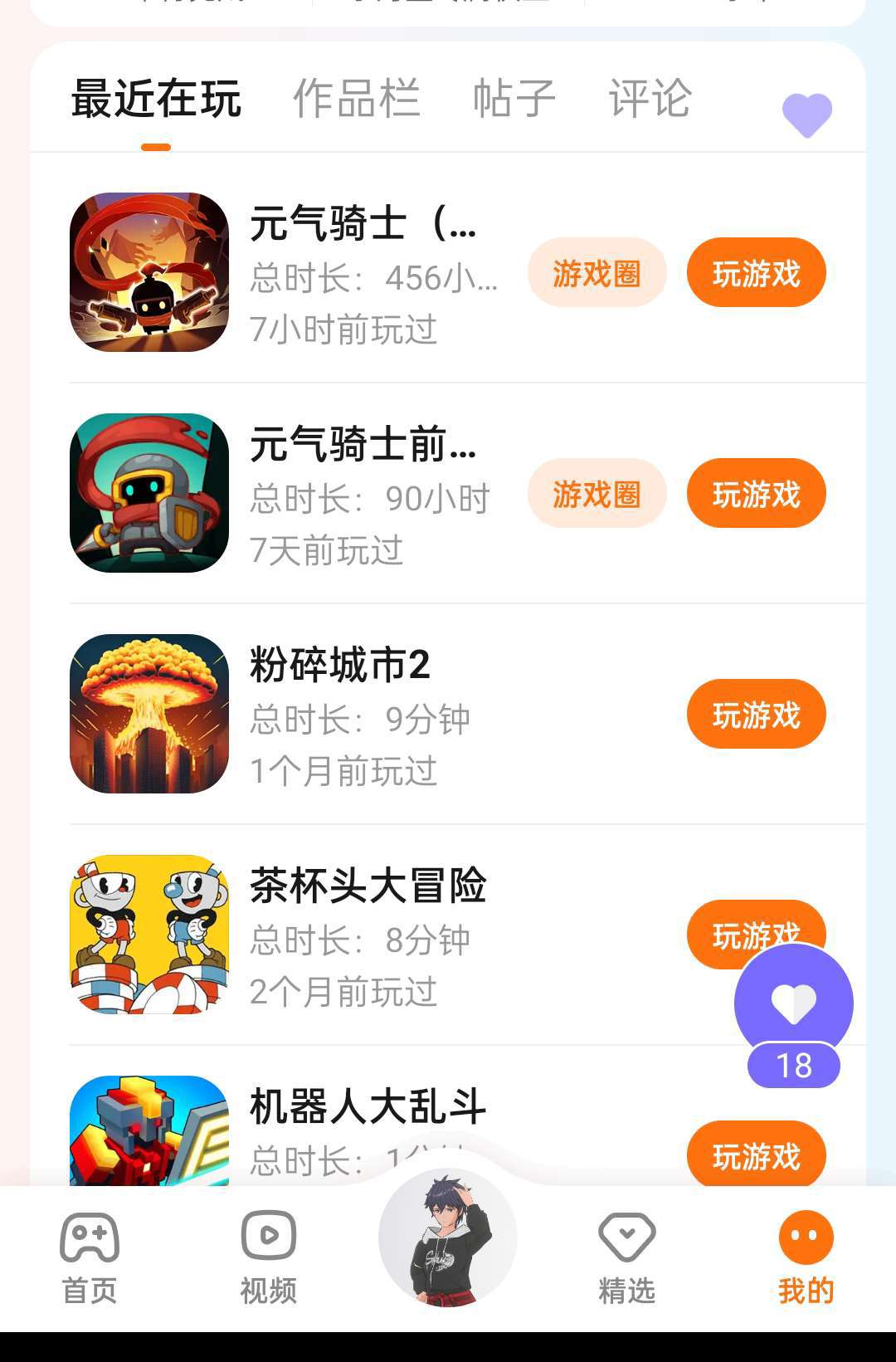Tap the purple heart icon beside 评论

click(806, 115)
